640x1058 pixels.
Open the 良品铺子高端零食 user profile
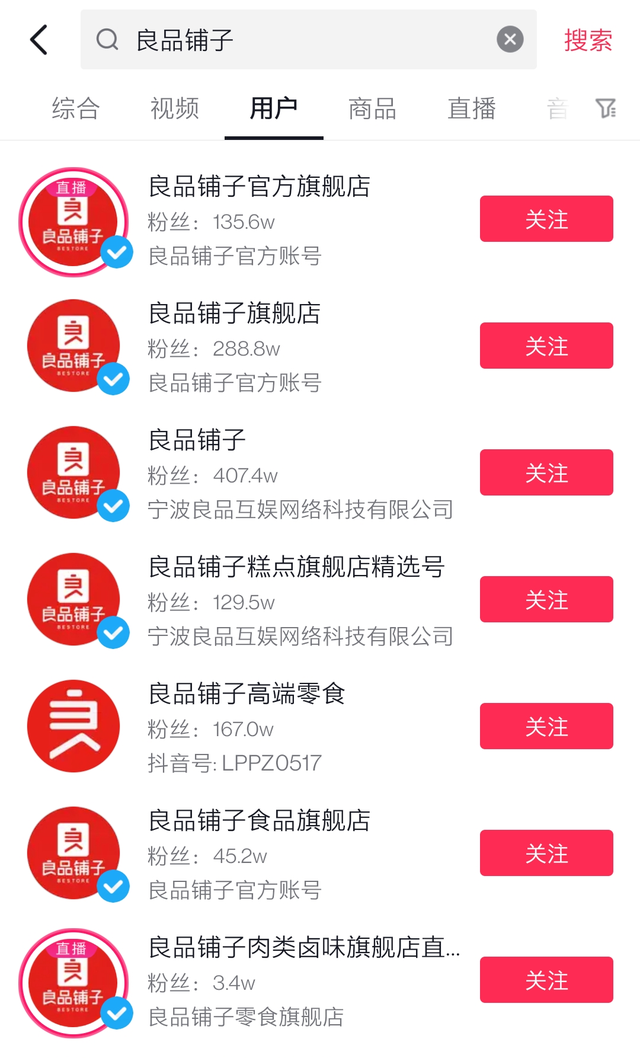pos(246,694)
